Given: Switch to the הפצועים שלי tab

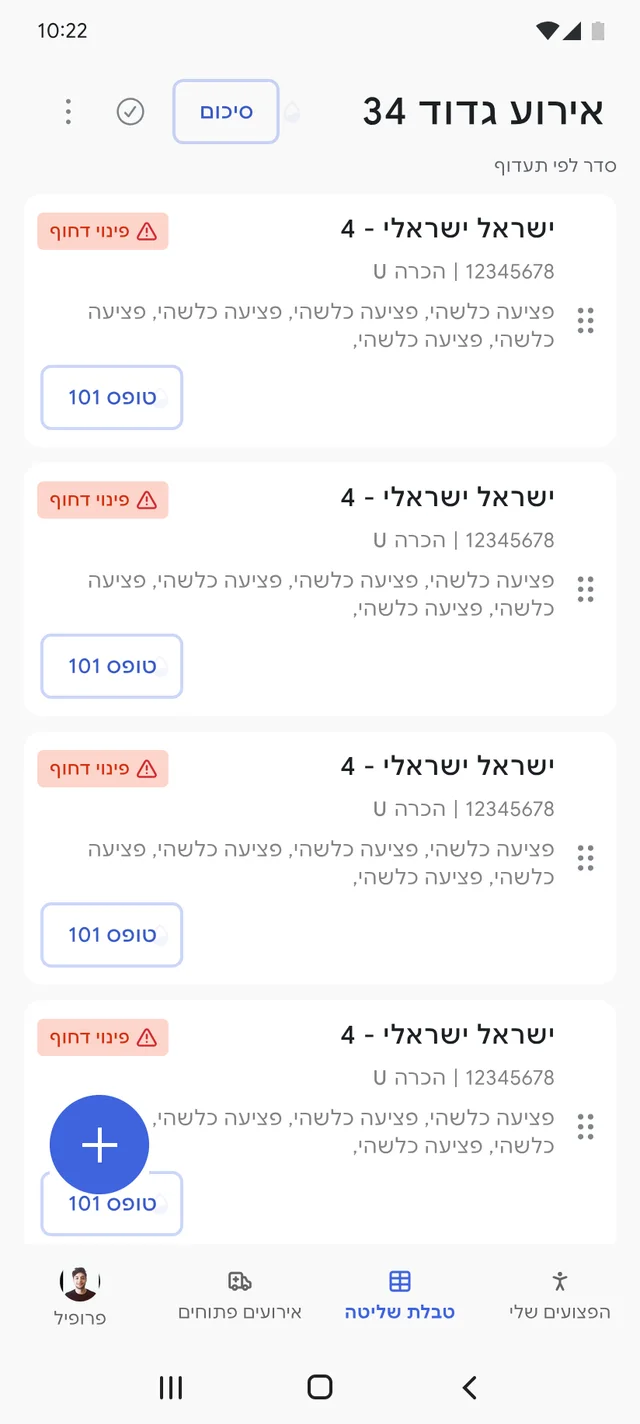Looking at the screenshot, I should tap(560, 1295).
